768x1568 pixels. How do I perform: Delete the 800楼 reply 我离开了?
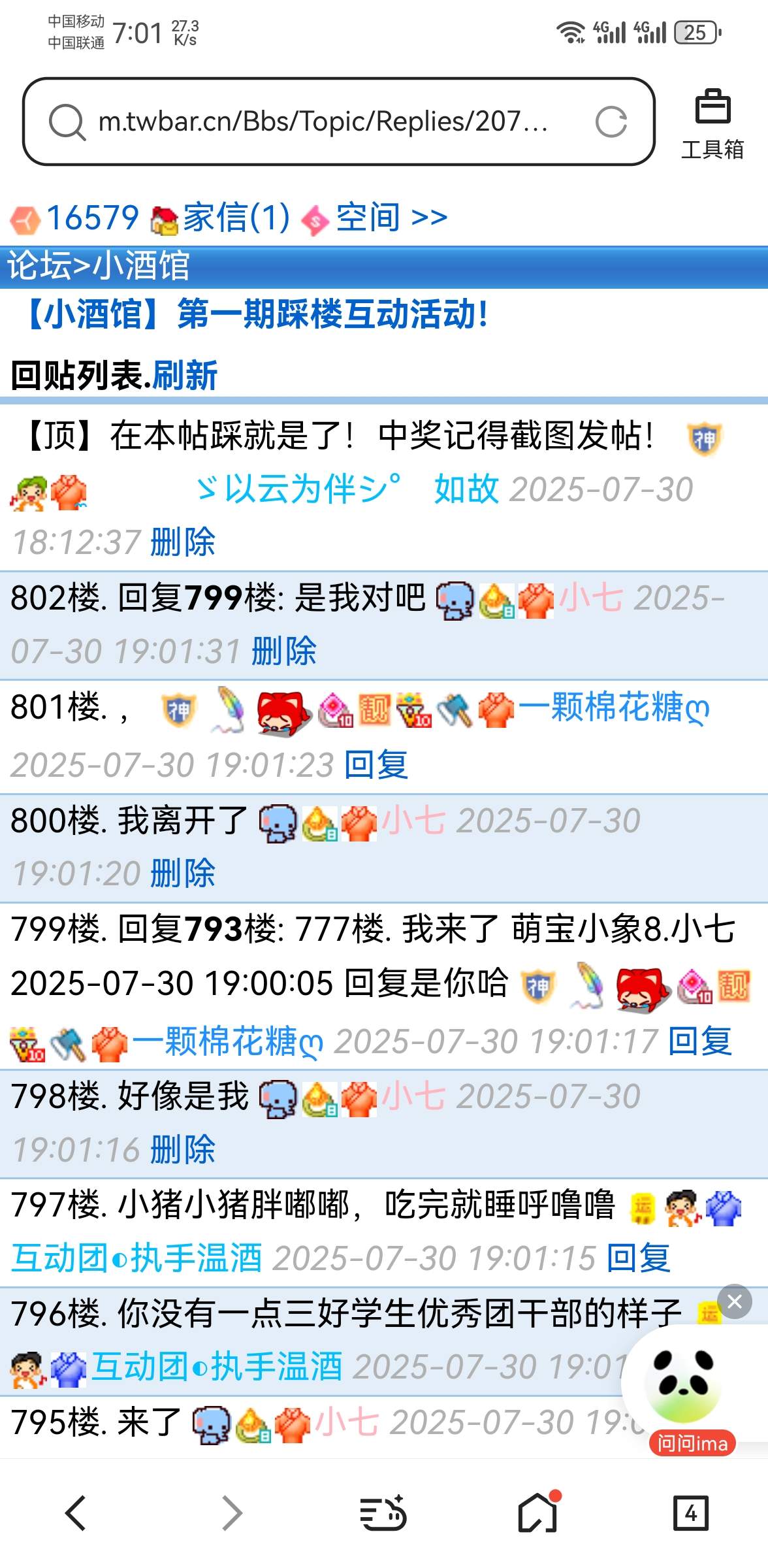(182, 874)
